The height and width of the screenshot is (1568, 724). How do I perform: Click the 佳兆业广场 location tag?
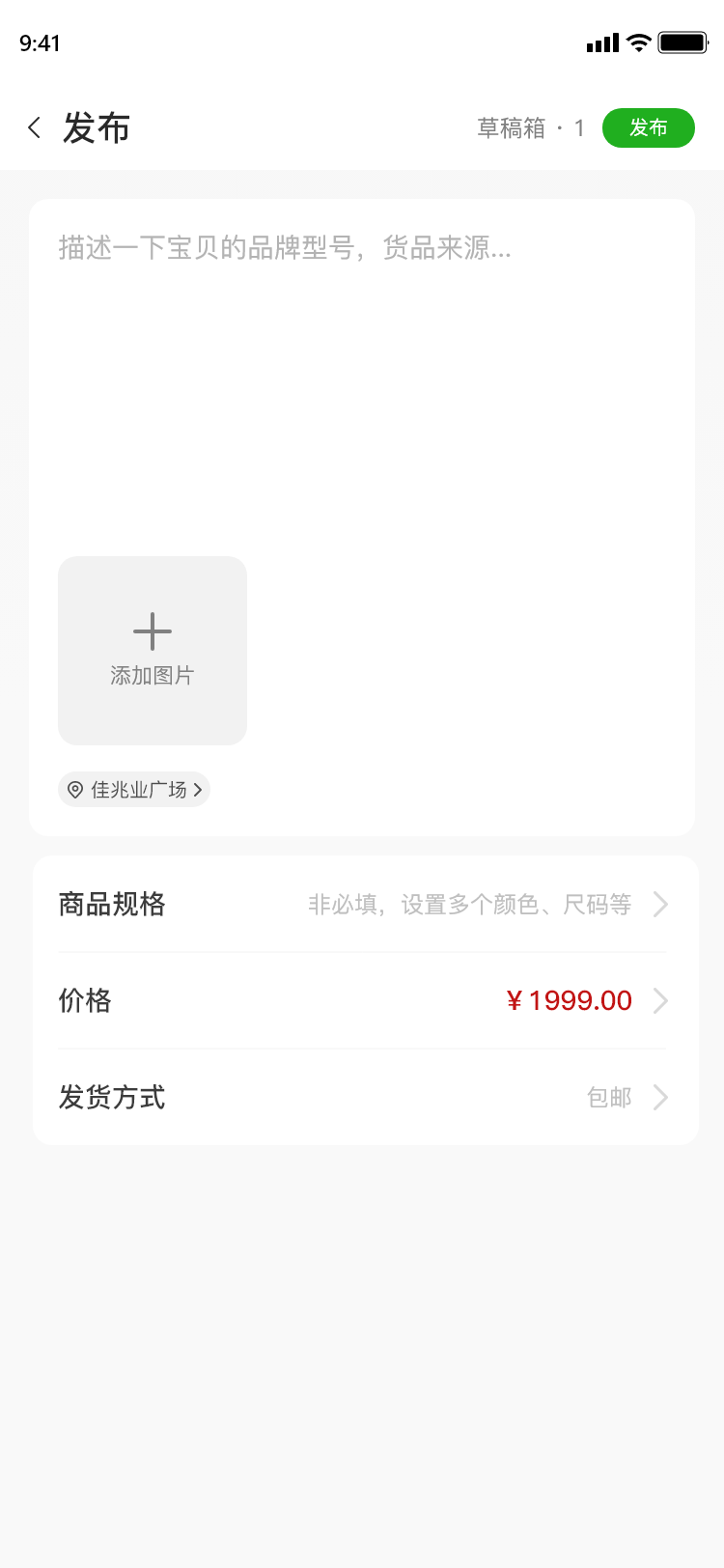[x=133, y=789]
